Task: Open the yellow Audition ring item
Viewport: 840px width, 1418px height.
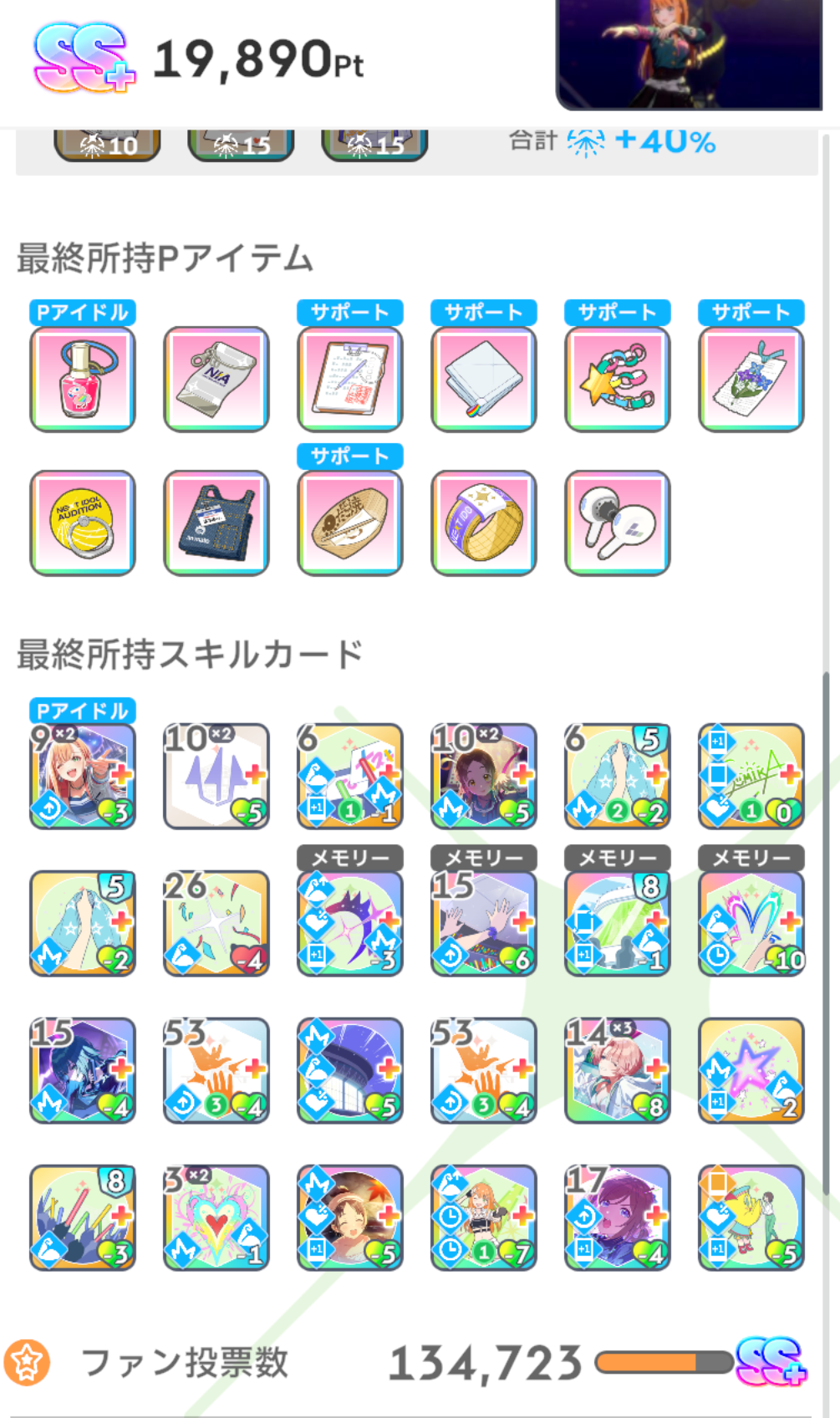Action: coord(83,523)
